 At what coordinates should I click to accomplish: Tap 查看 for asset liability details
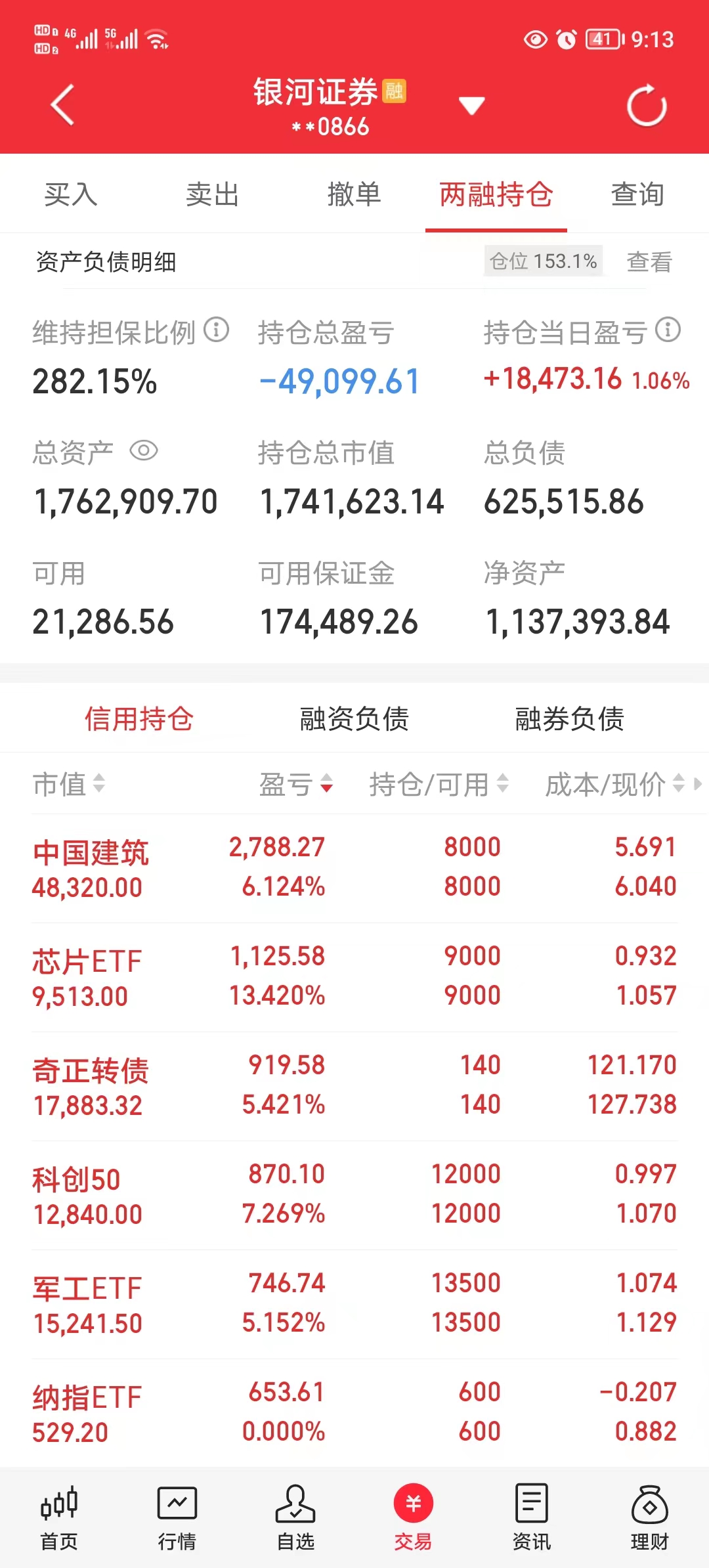649,262
